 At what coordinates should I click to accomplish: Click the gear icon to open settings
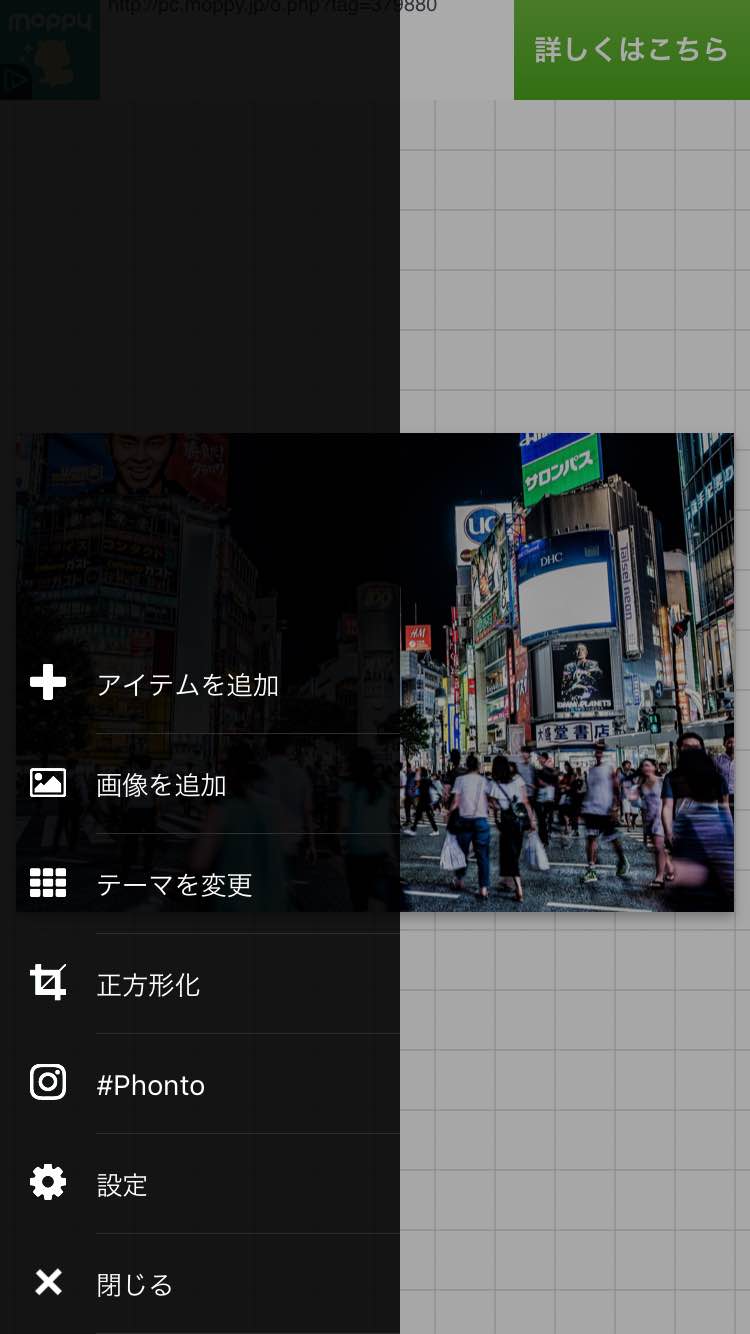coord(48,1182)
